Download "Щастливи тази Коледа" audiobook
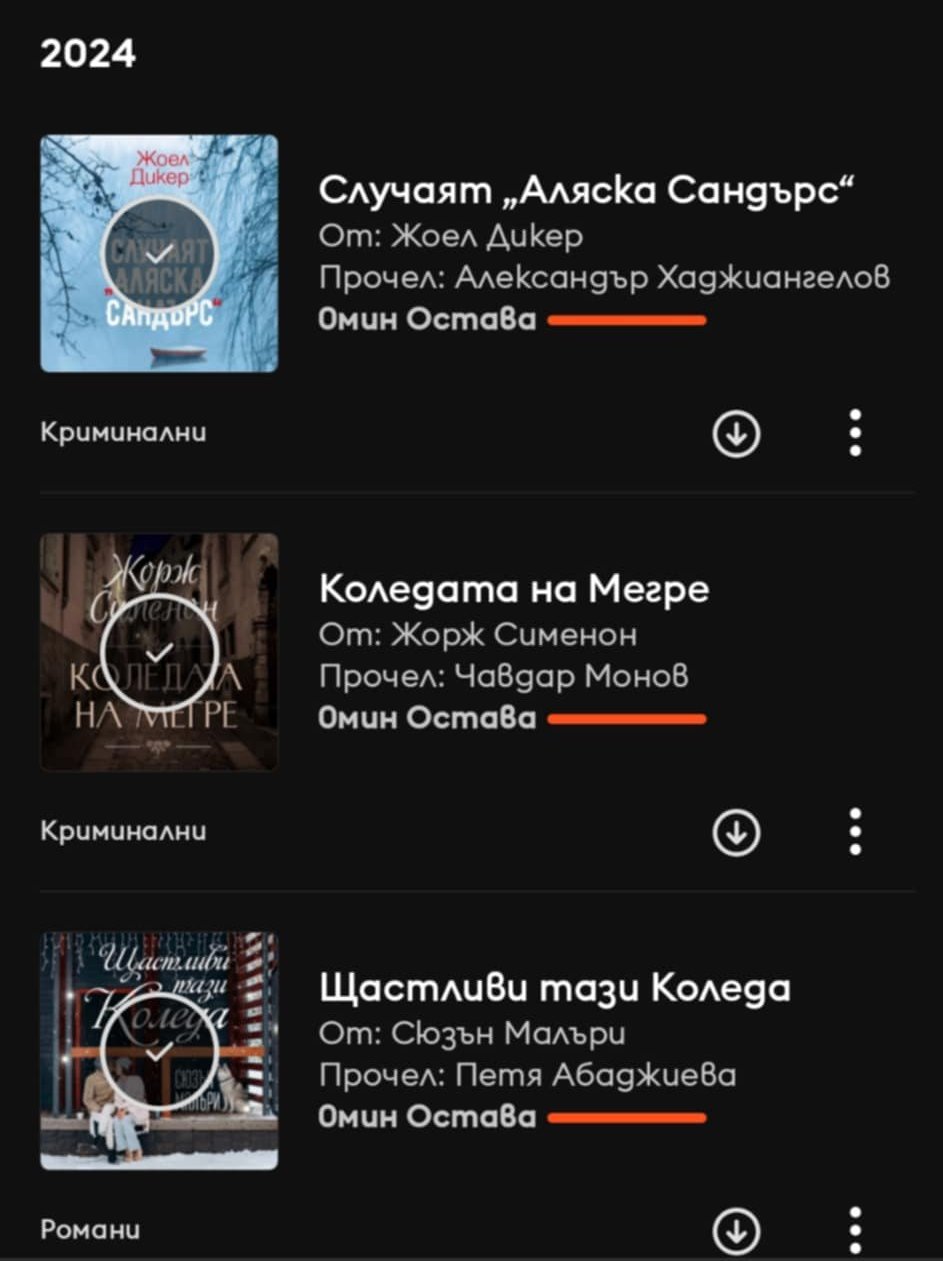 pos(737,1231)
